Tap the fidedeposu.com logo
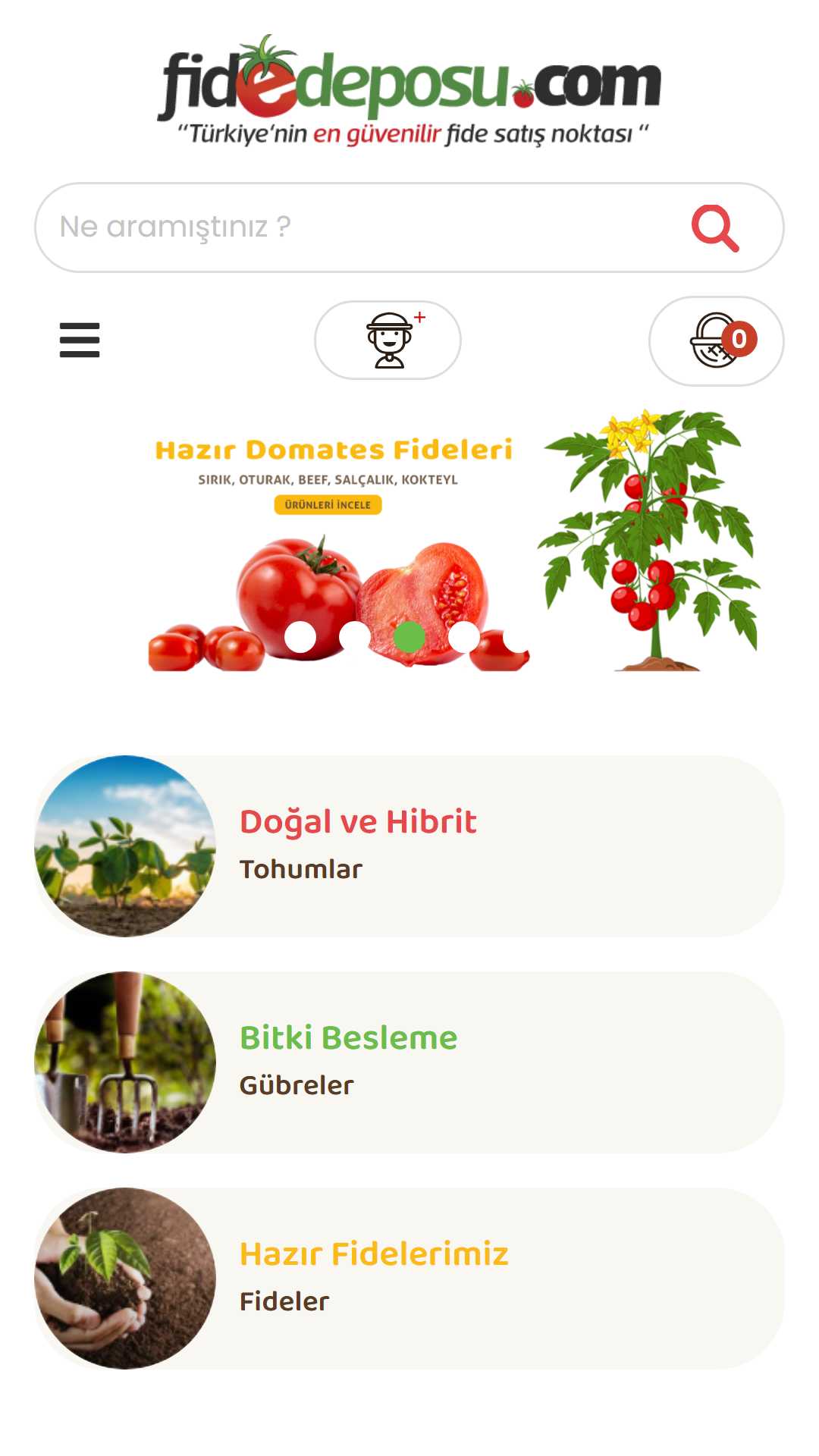 click(x=409, y=89)
